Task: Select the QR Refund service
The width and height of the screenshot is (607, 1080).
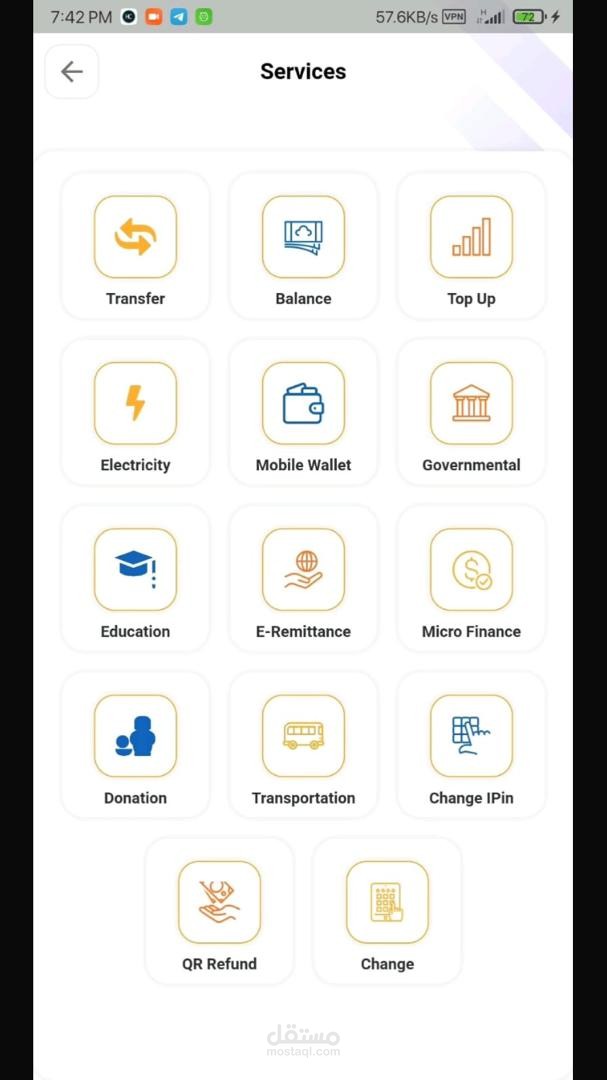Action: click(x=219, y=910)
